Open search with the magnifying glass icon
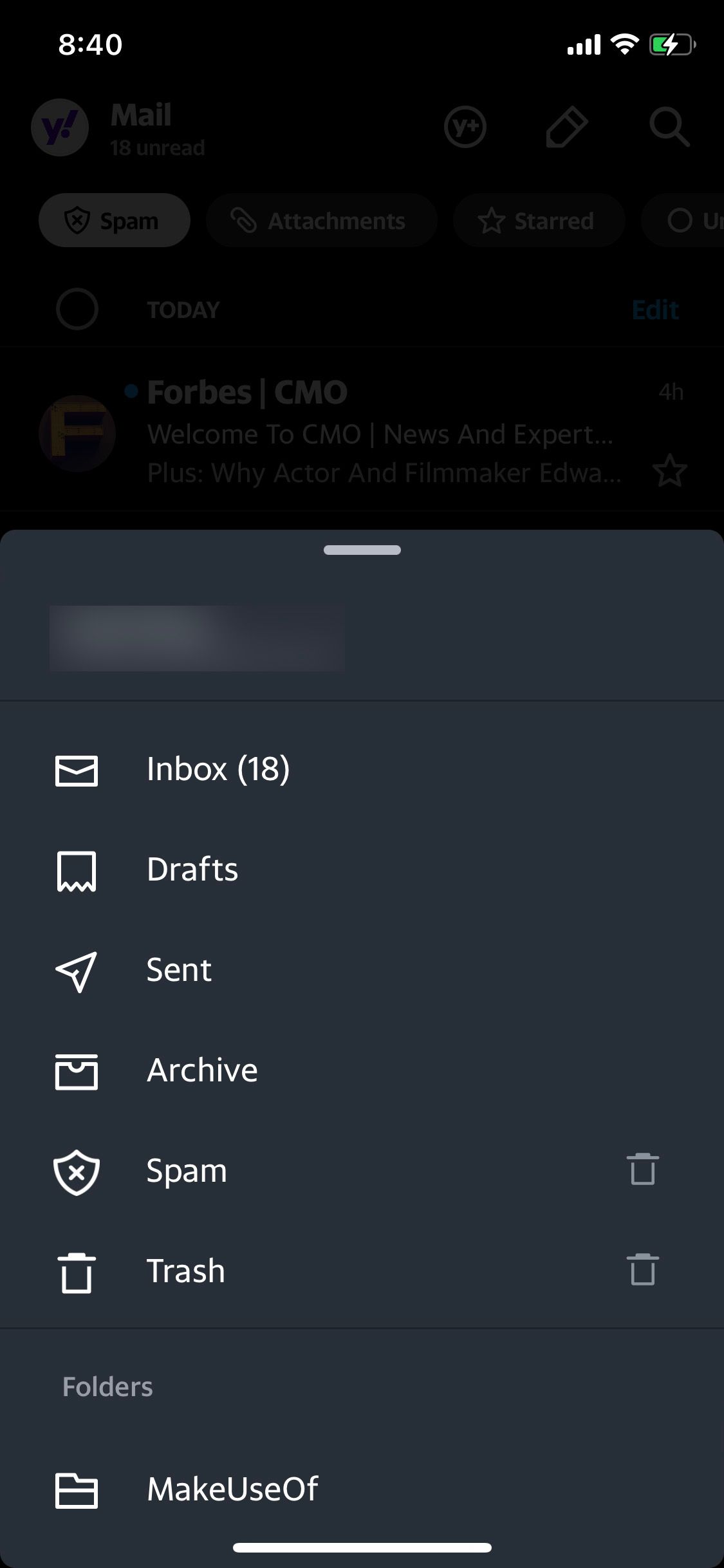The height and width of the screenshot is (1568, 724). pos(670,127)
